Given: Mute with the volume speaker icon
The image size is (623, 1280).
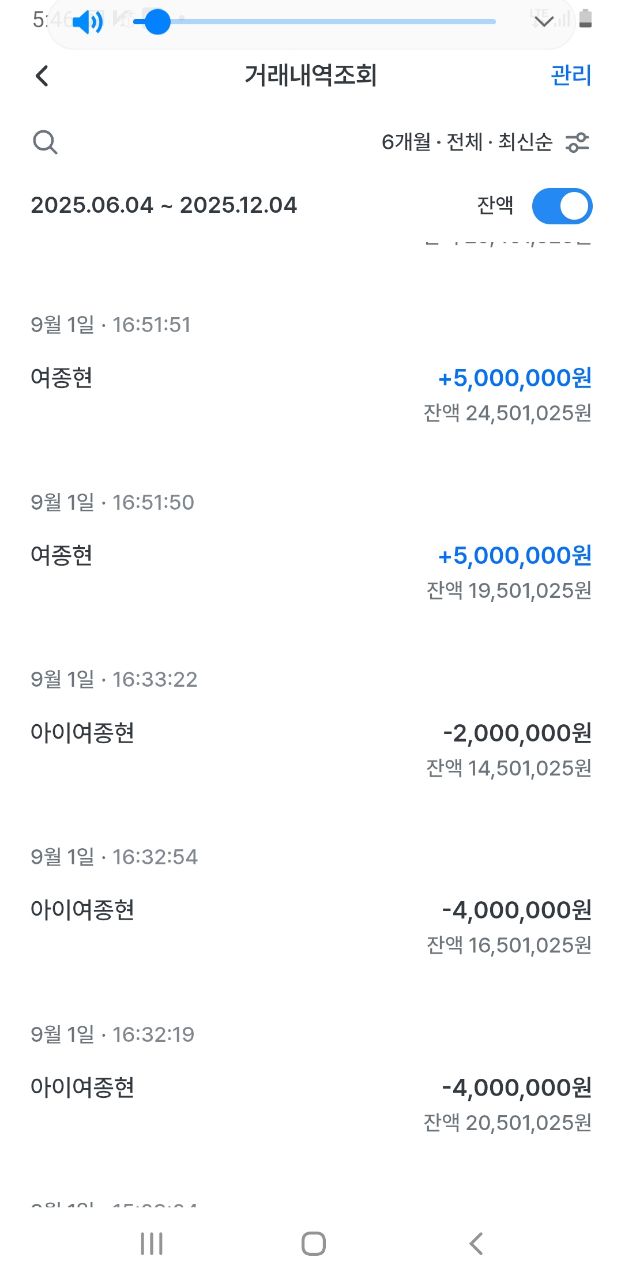Looking at the screenshot, I should 88,22.
